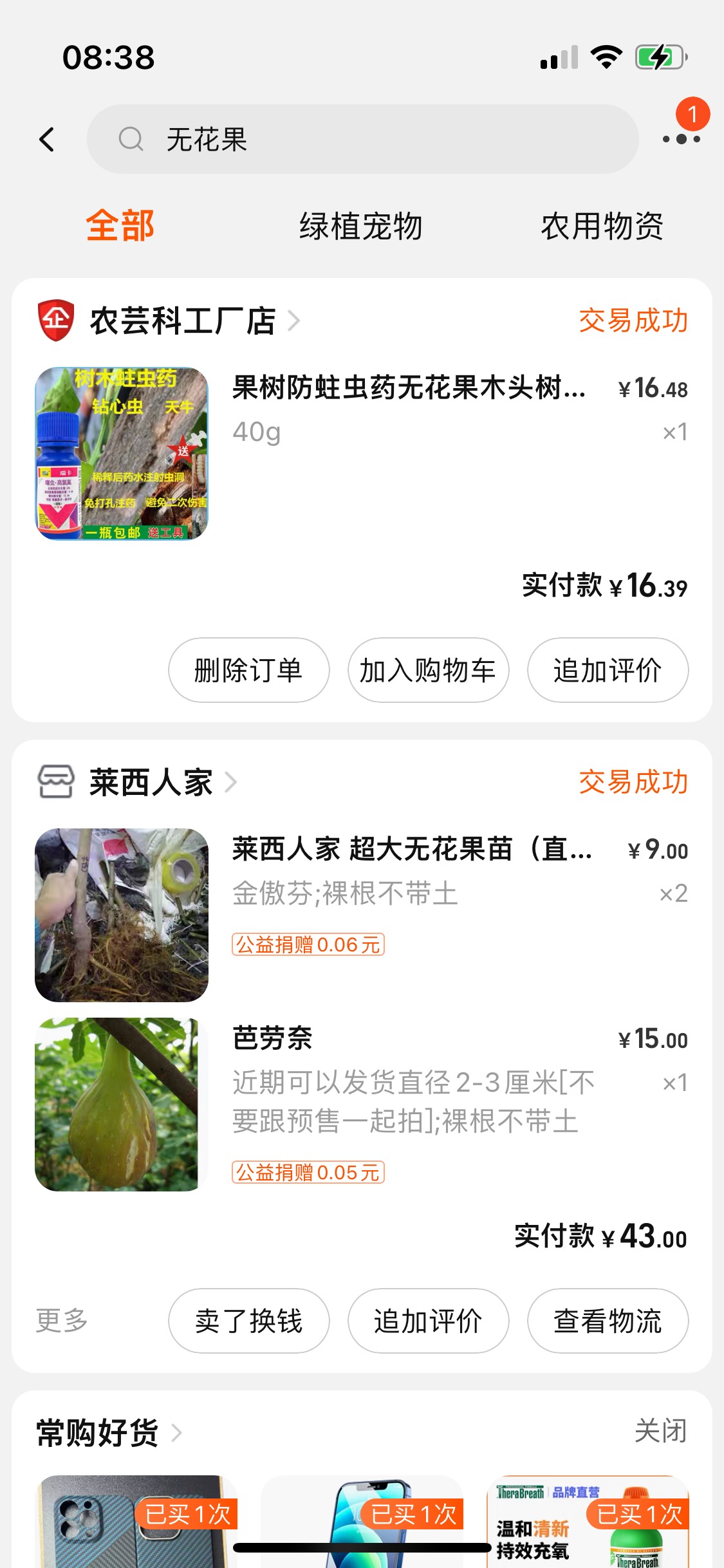This screenshot has height=1568, width=724.
Task: Open the 超大无花果苗 order item
Action: [x=362, y=915]
